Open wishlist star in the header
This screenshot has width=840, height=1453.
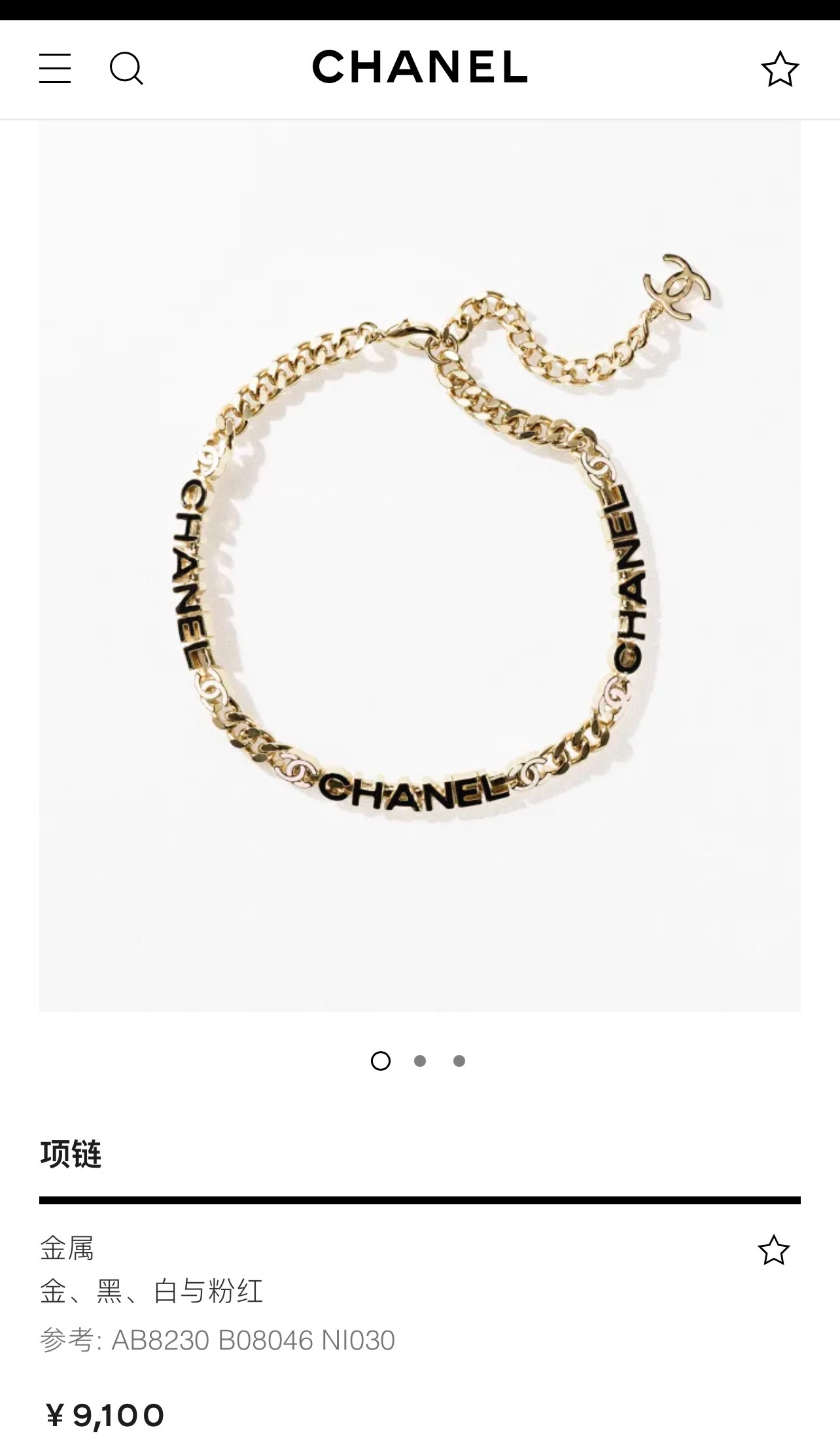(x=779, y=69)
